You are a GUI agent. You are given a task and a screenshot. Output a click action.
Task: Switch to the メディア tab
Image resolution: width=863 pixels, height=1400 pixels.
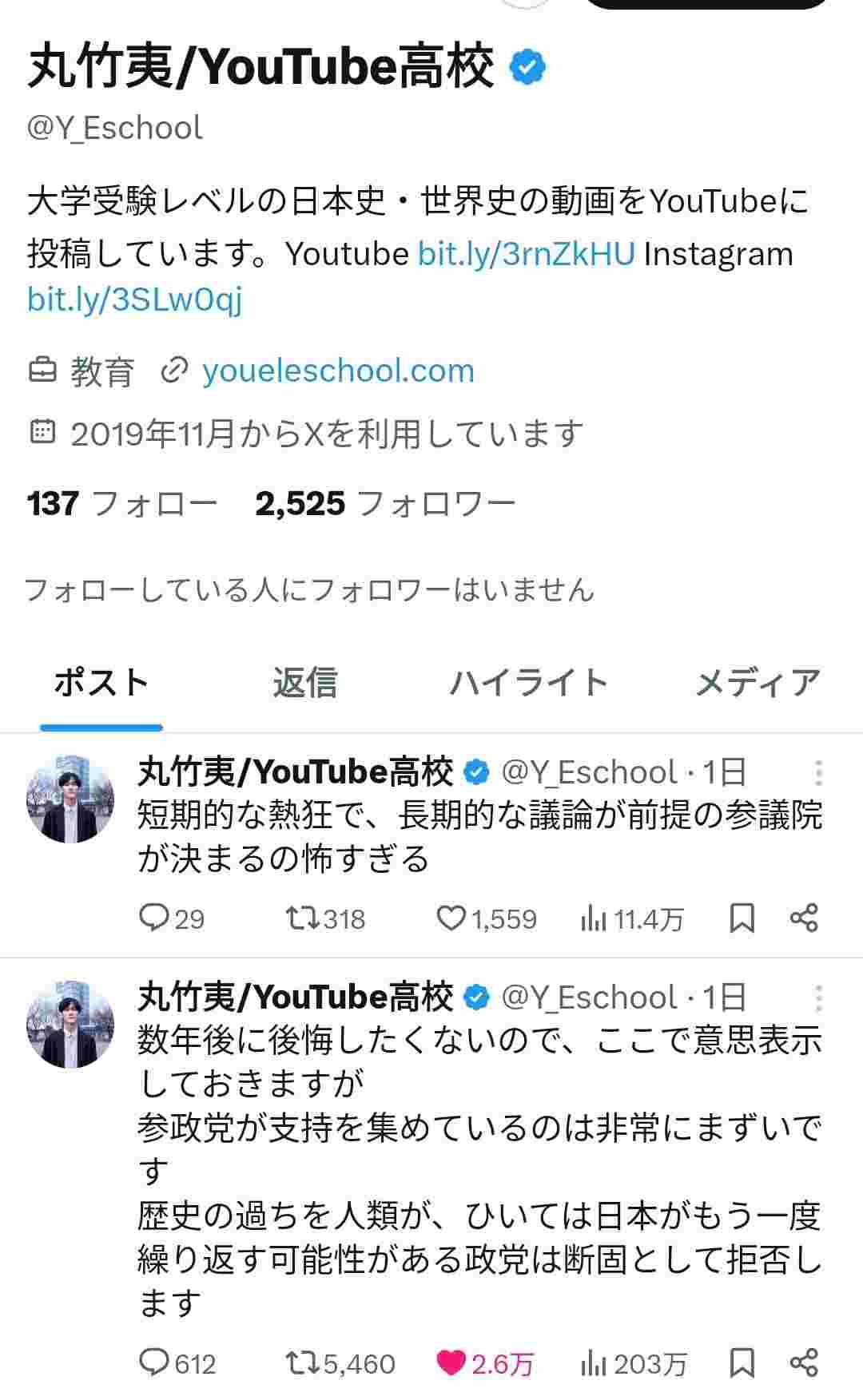pyautogui.click(x=758, y=683)
